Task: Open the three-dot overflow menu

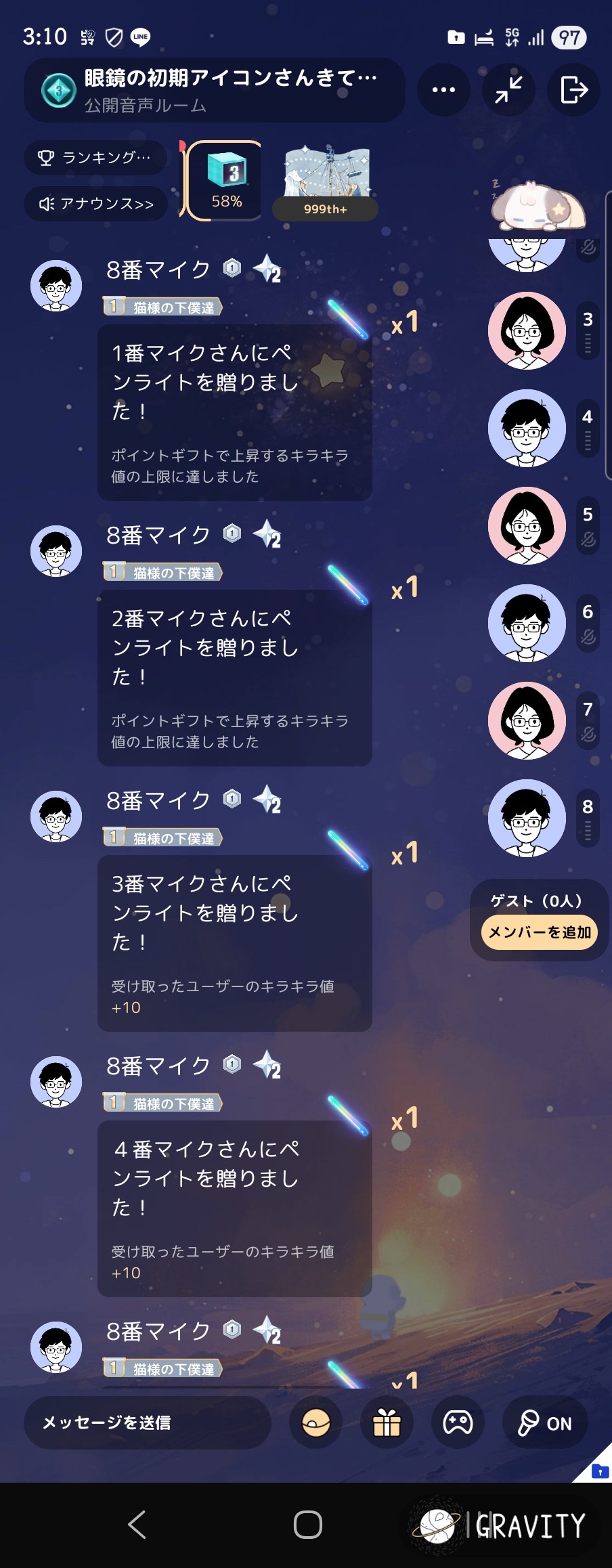Action: (x=443, y=89)
